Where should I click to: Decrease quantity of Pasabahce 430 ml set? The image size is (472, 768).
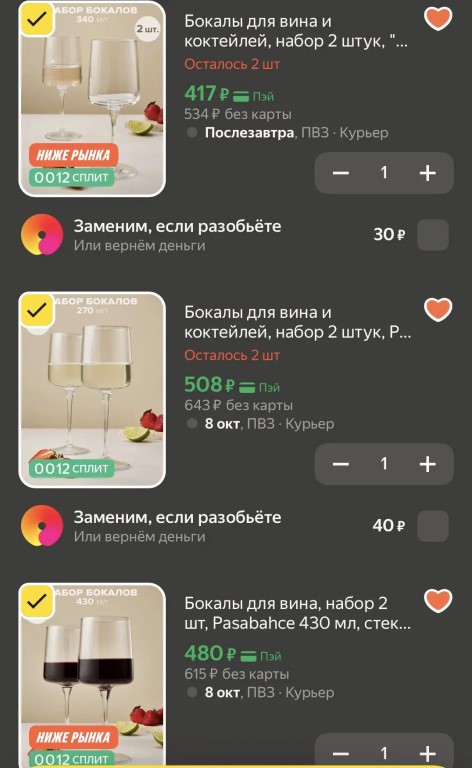coord(341,753)
